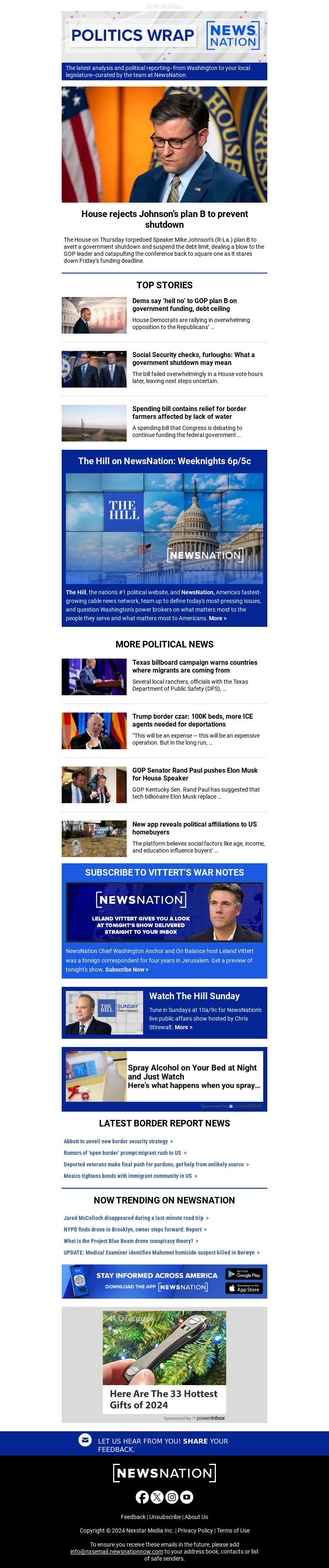Tap More in The Hill Sunday banner

(183, 1027)
